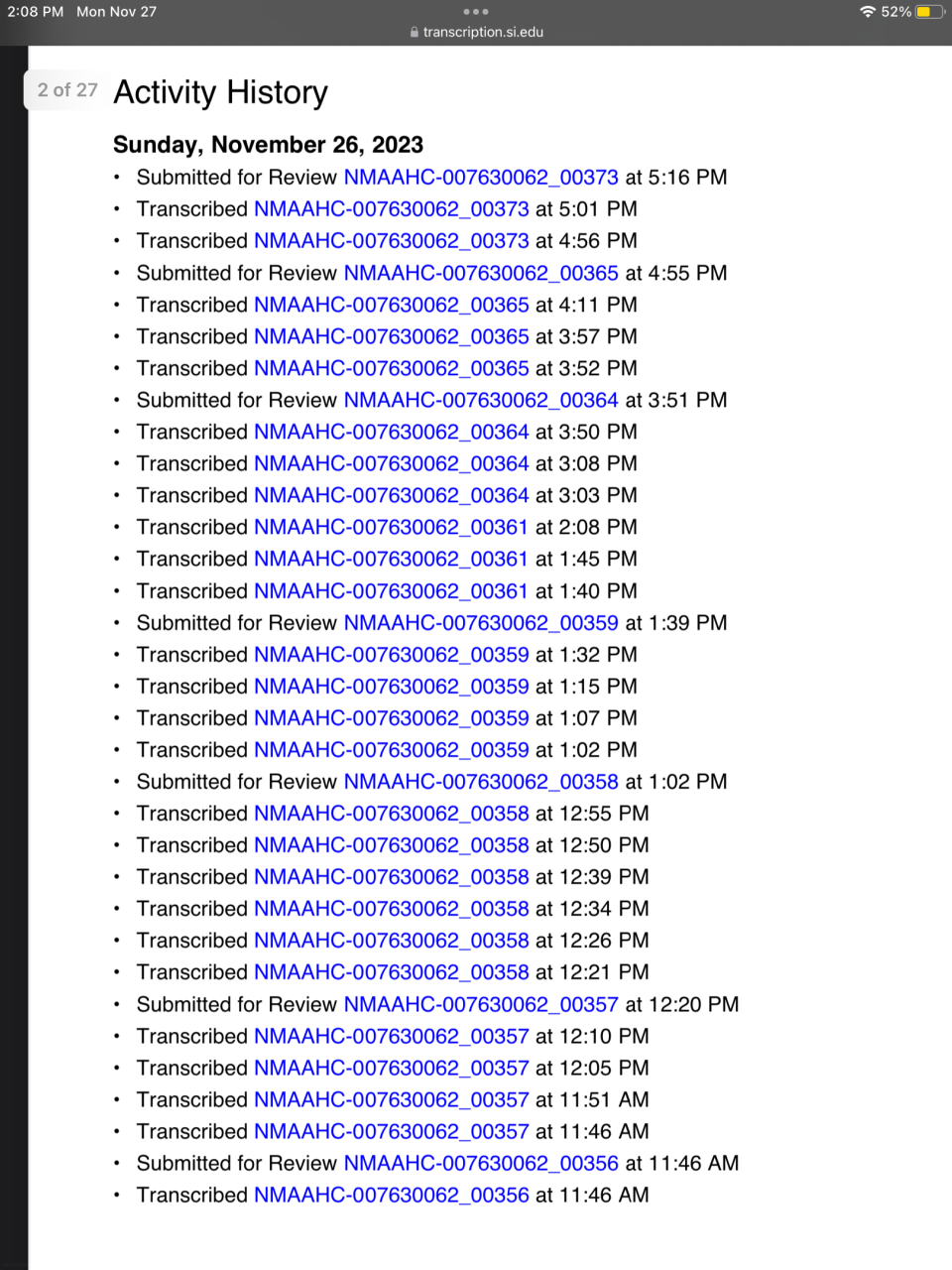Open NMAAHC-007630062_00358 transcribed at 12:21 PM
952x1270 pixels.
tap(391, 972)
